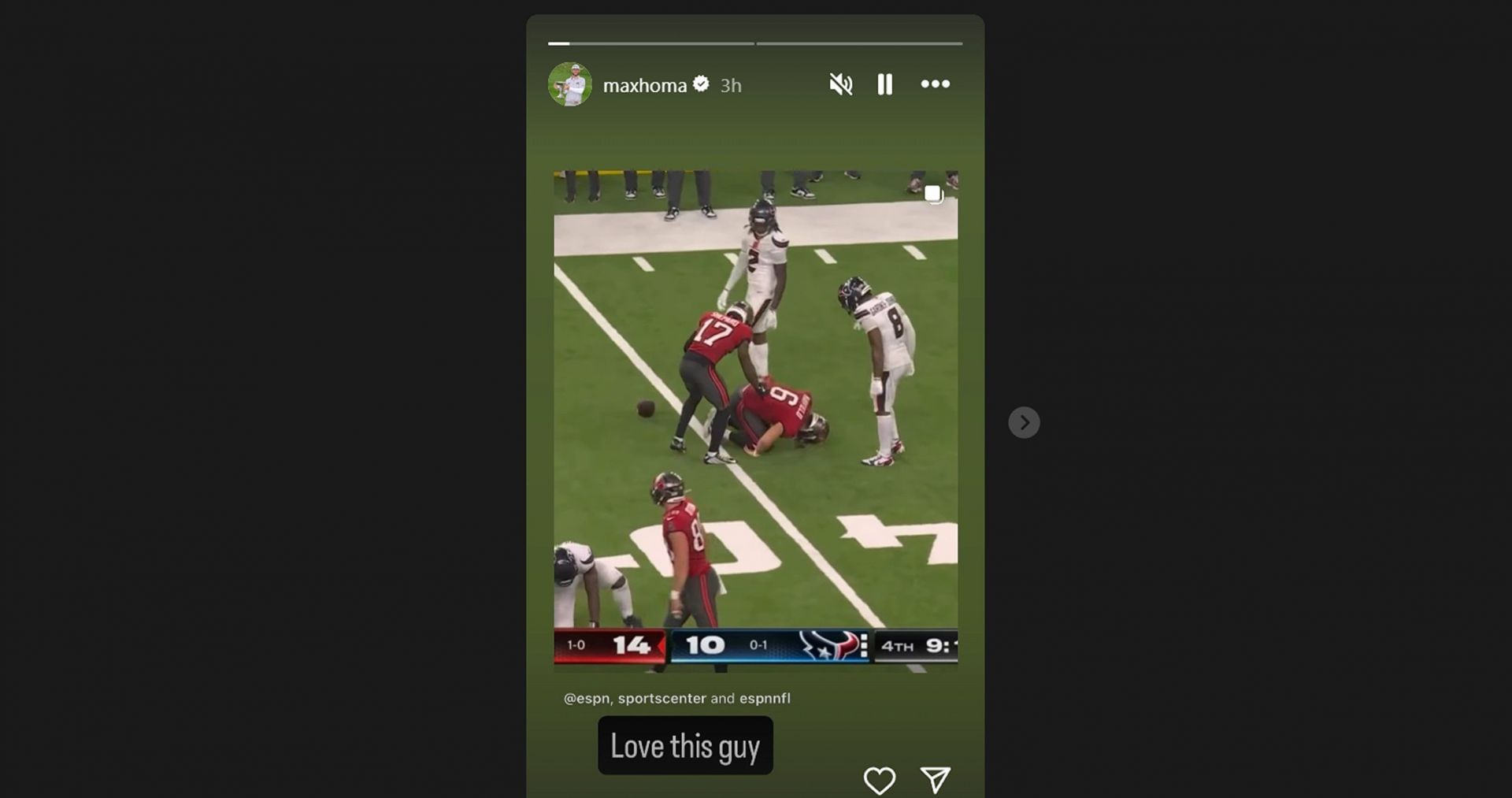Open the three-dot more options menu

[935, 84]
